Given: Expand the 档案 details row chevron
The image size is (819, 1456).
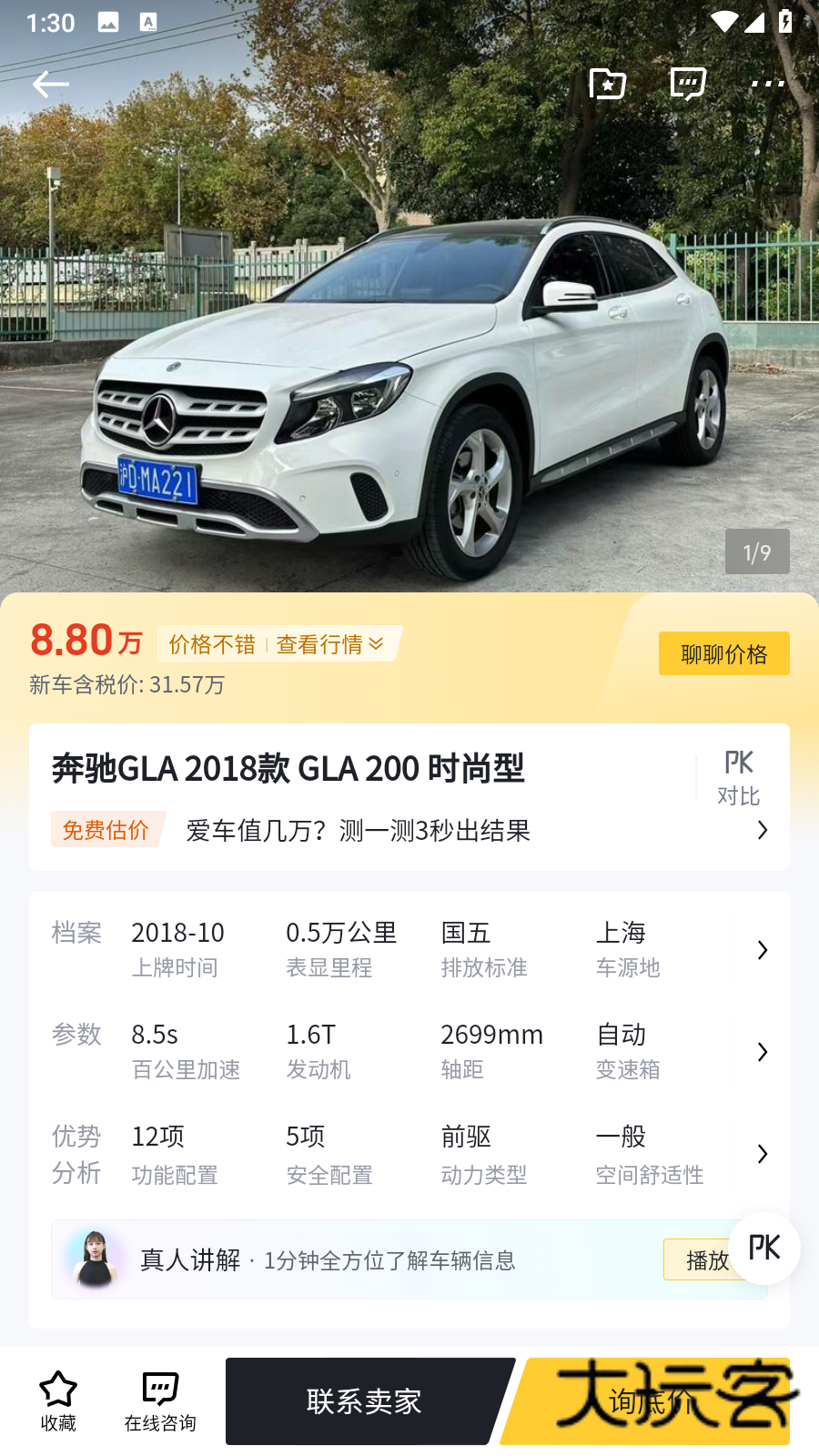Looking at the screenshot, I should 763,950.
